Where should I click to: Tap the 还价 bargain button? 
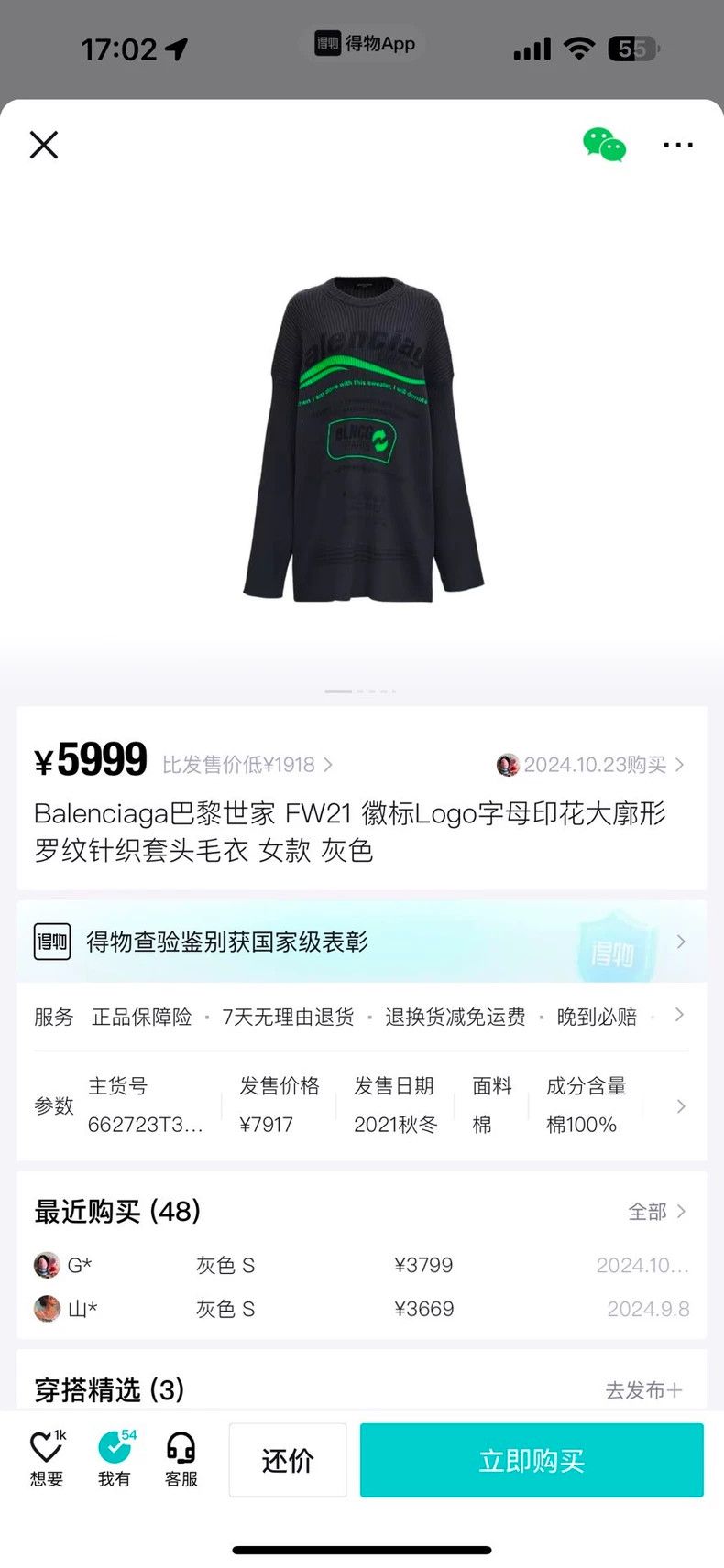[x=288, y=1460]
